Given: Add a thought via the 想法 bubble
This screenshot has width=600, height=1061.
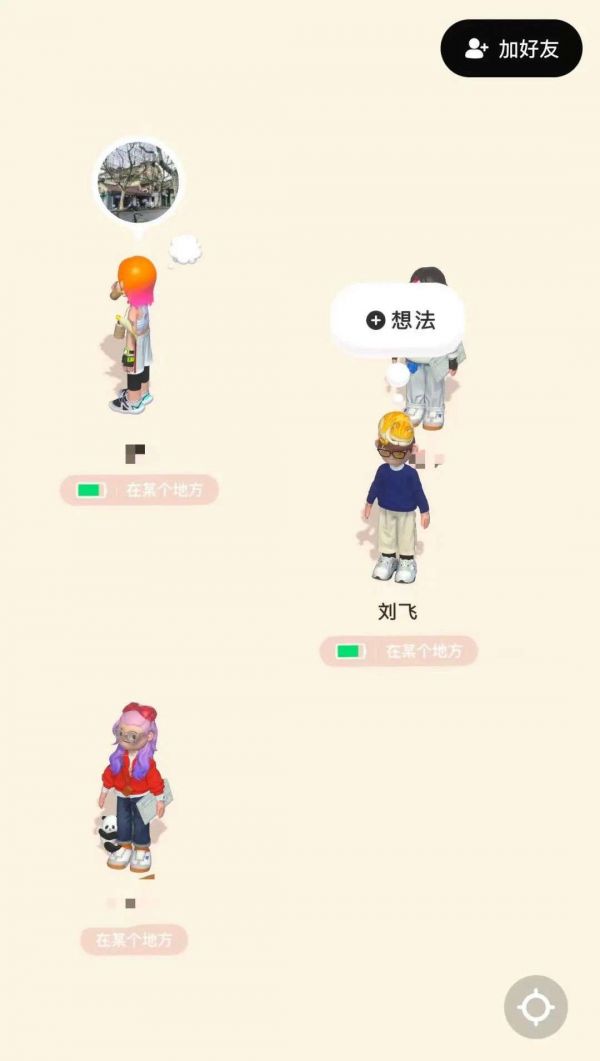Looking at the screenshot, I should (x=399, y=320).
